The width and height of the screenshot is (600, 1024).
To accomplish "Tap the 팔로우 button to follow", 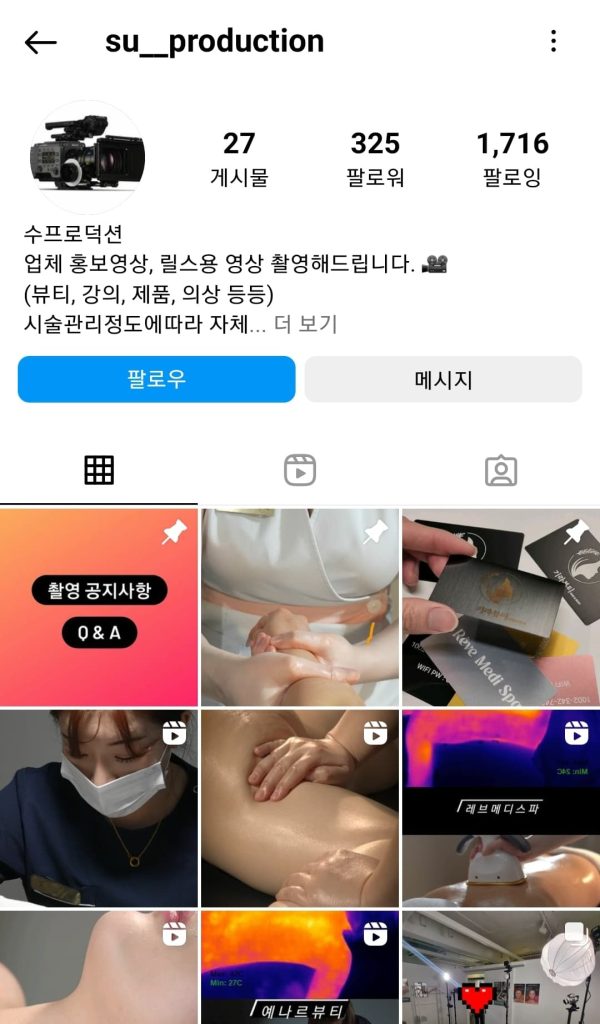I will coord(157,379).
